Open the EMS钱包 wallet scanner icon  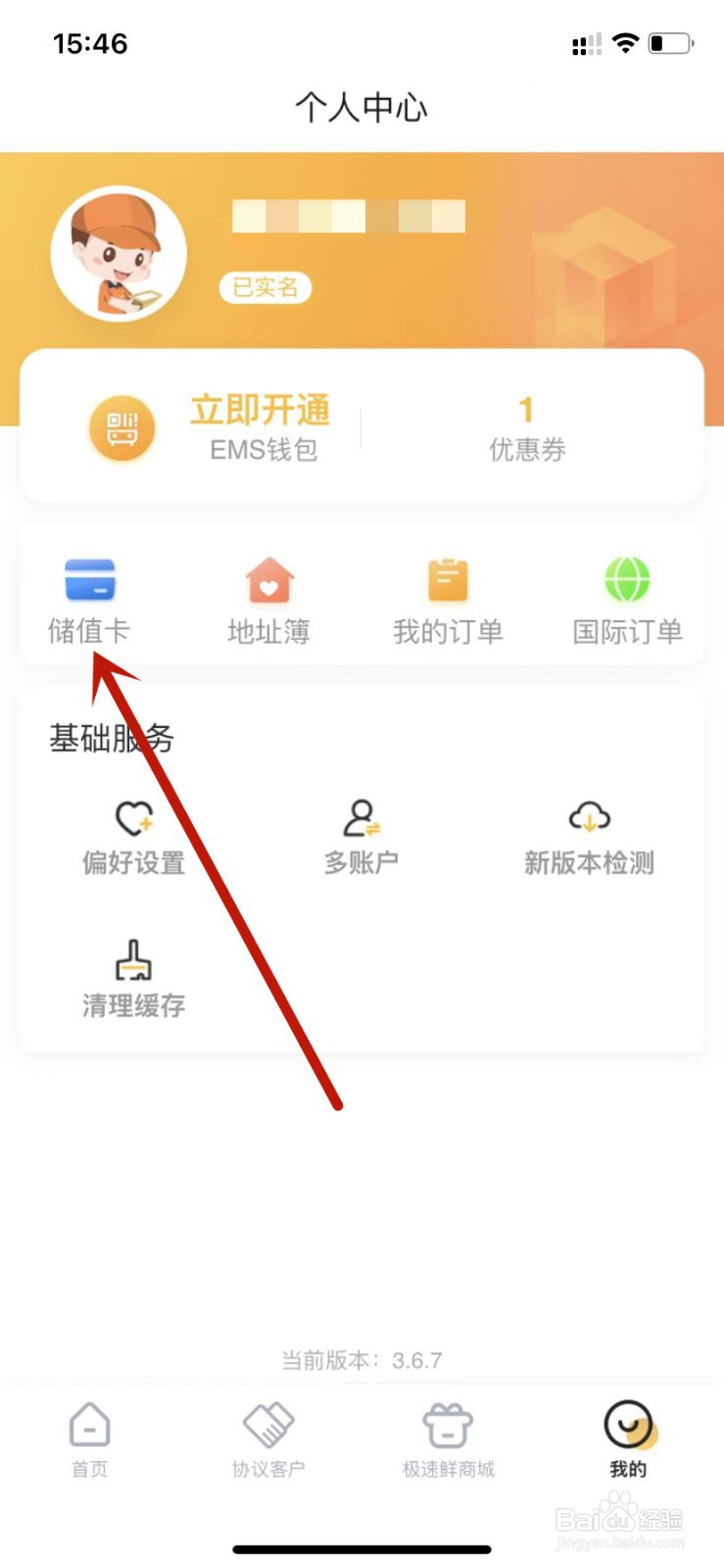(121, 428)
